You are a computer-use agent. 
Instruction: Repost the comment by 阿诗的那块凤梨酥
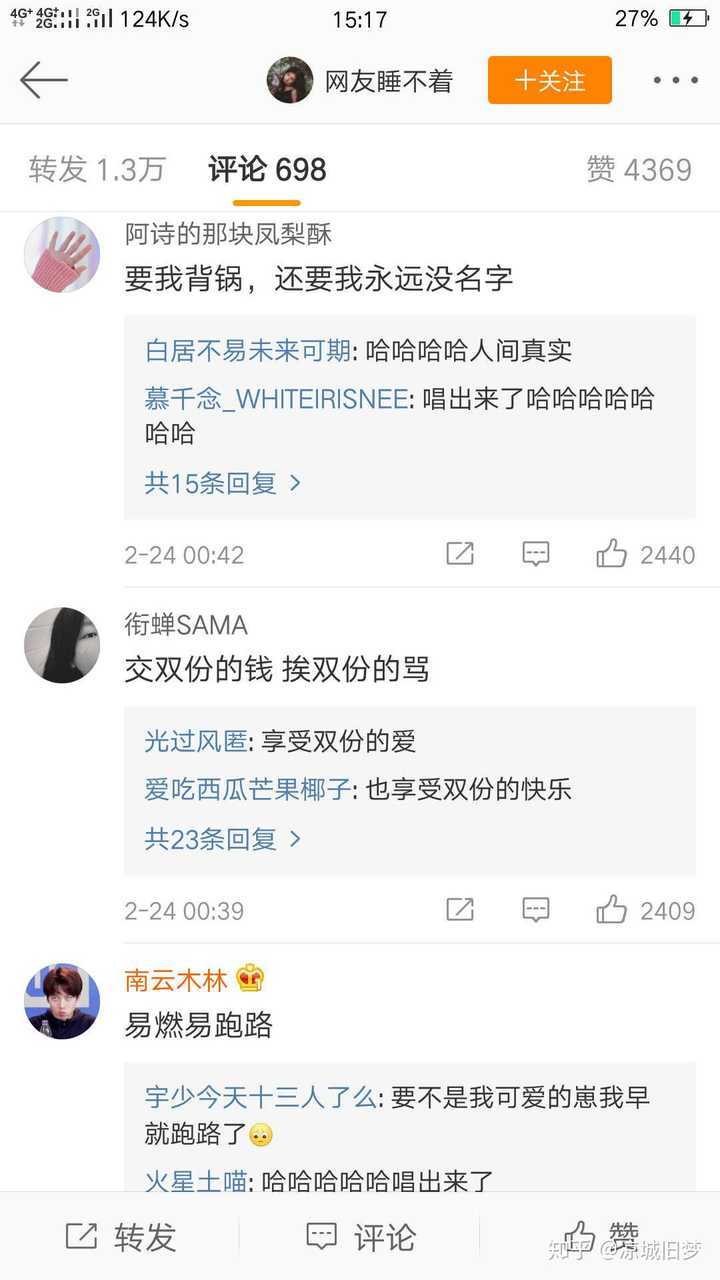460,554
